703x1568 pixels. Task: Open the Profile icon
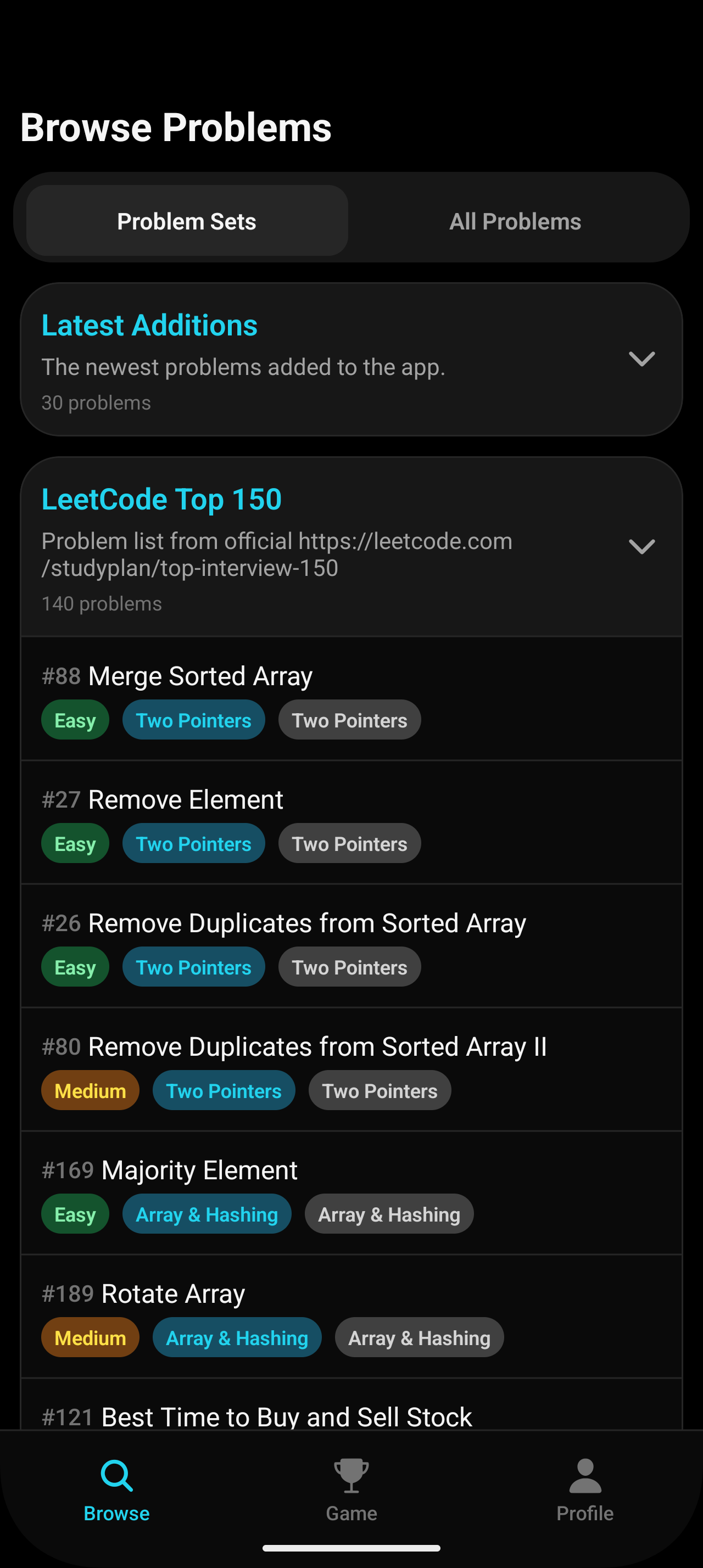584,1485
